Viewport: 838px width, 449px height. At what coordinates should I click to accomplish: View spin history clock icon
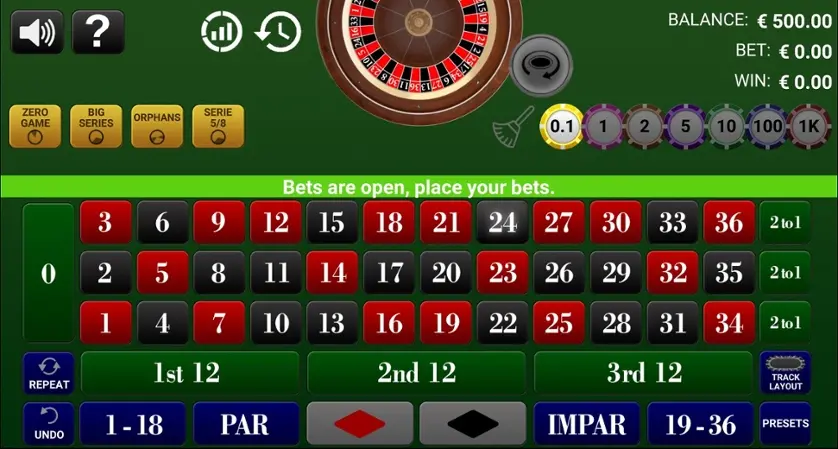278,32
